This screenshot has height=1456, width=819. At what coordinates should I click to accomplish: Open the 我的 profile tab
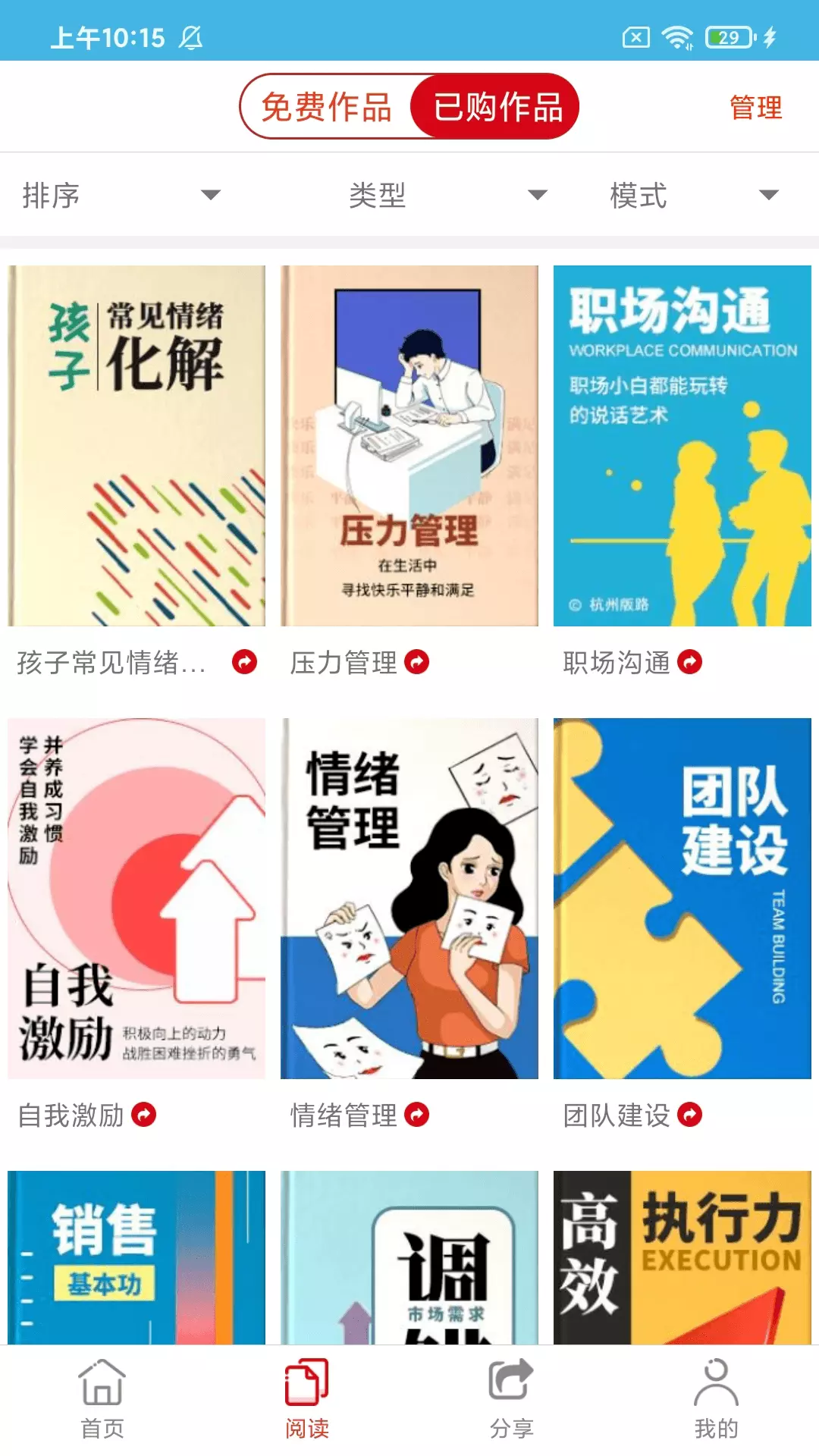click(717, 1399)
